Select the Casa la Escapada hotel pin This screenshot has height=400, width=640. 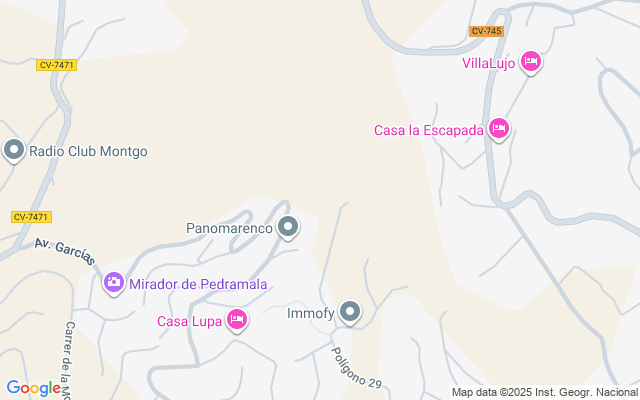499,129
